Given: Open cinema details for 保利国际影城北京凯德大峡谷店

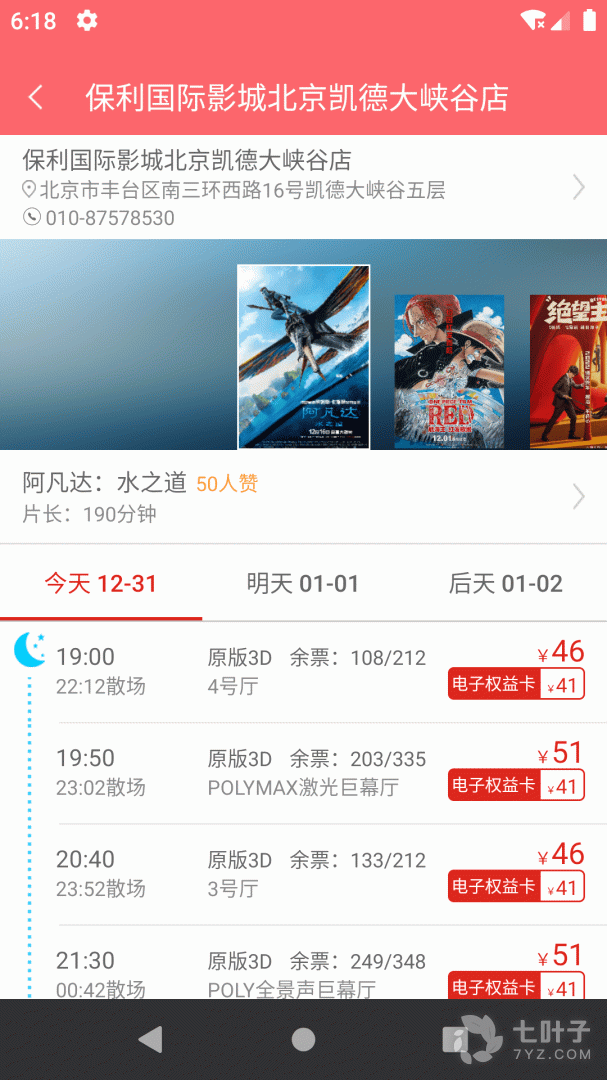Looking at the screenshot, I should [300, 187].
